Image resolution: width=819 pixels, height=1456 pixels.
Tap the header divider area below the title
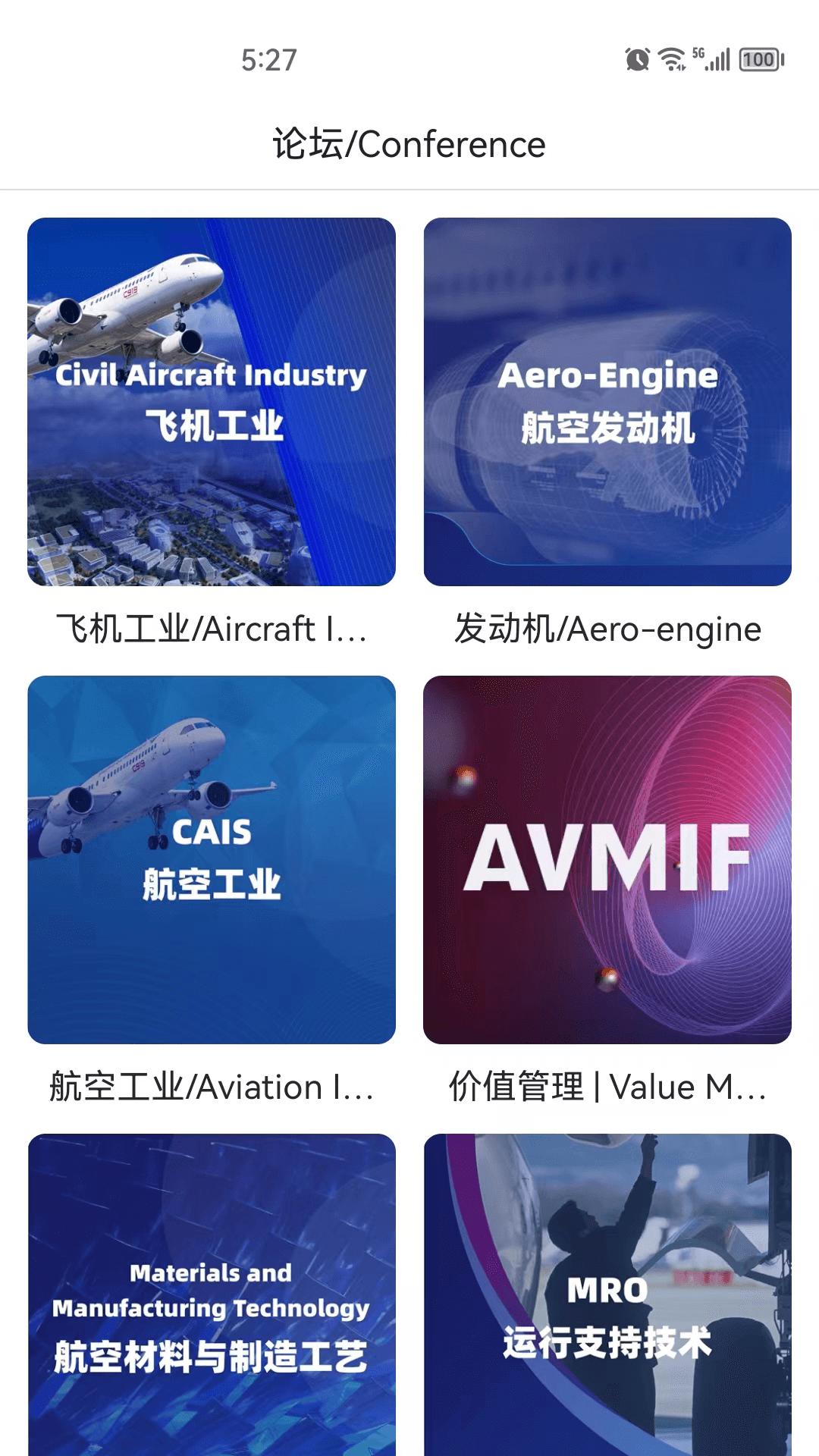point(409,184)
